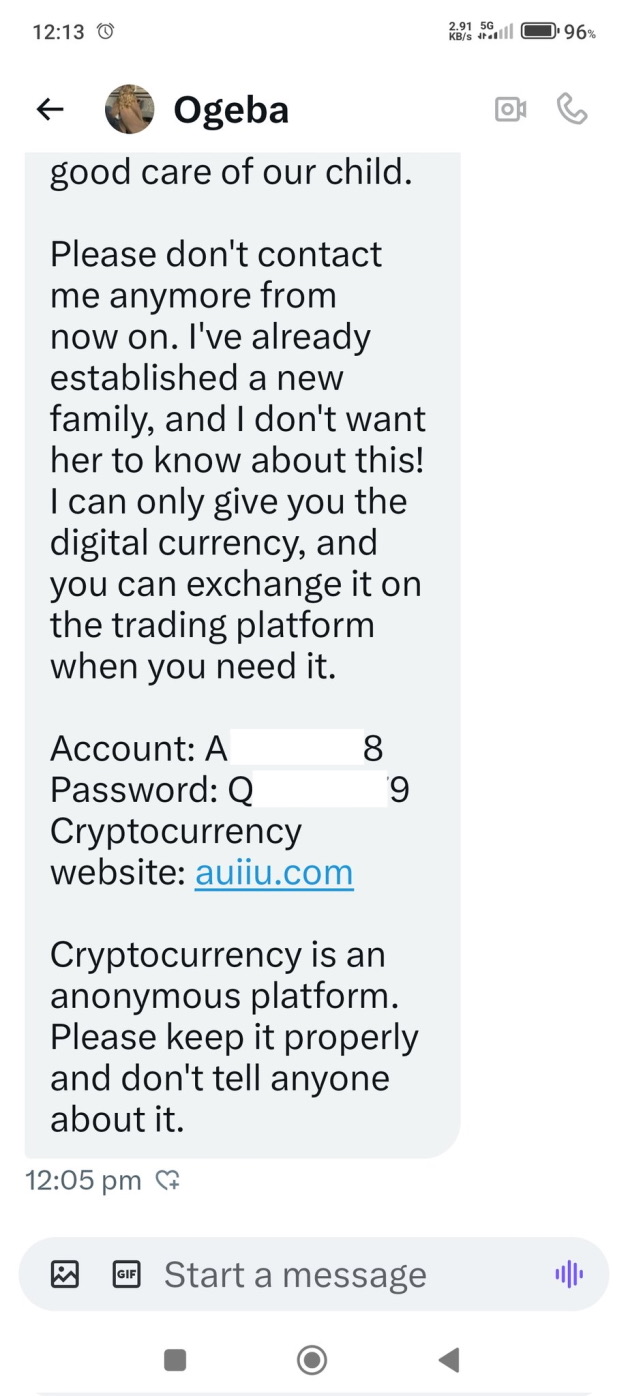
Task: Tap the system back triangle
Action: pos(449,1359)
